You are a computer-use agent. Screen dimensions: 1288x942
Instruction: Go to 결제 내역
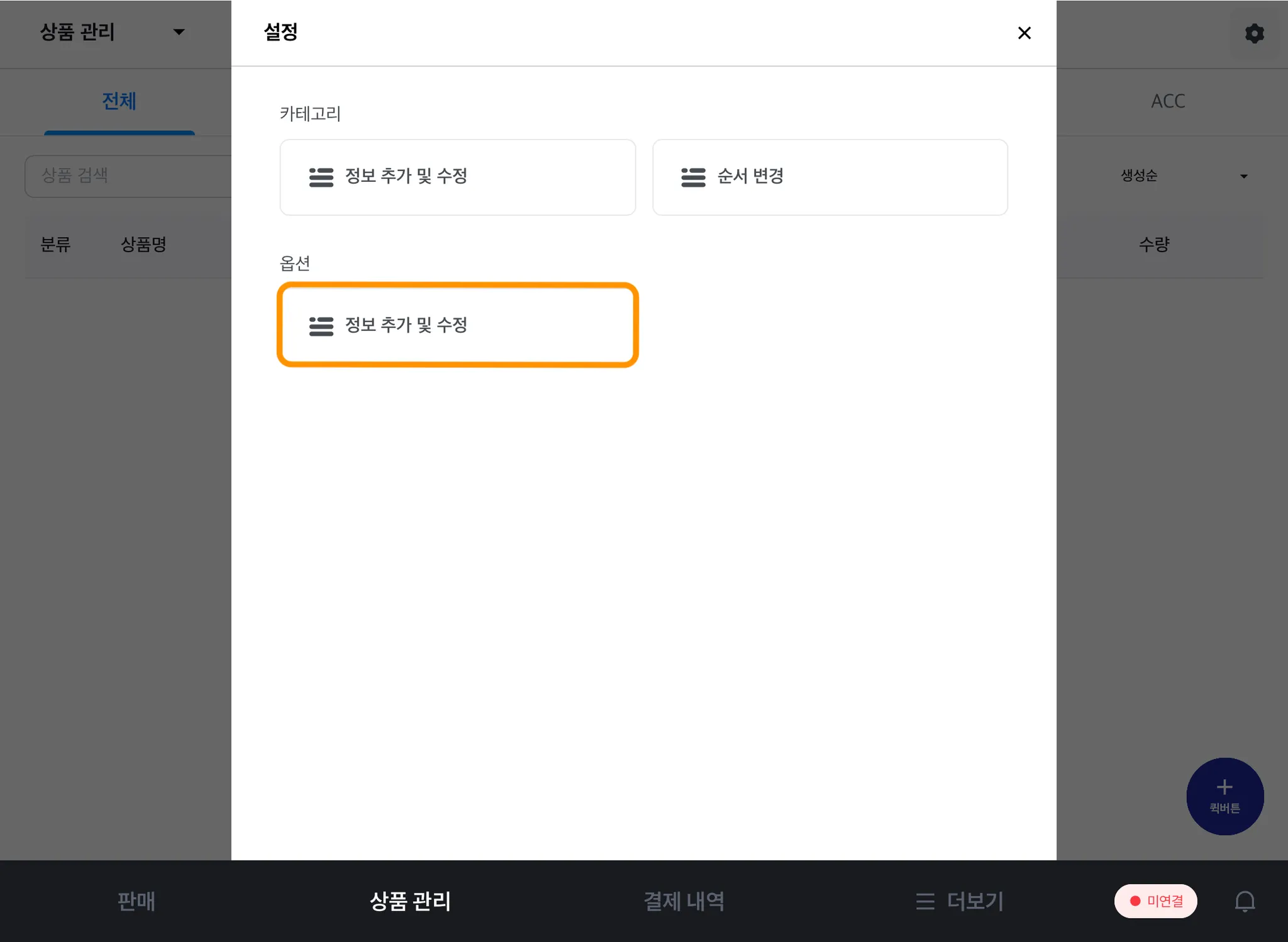click(x=684, y=900)
